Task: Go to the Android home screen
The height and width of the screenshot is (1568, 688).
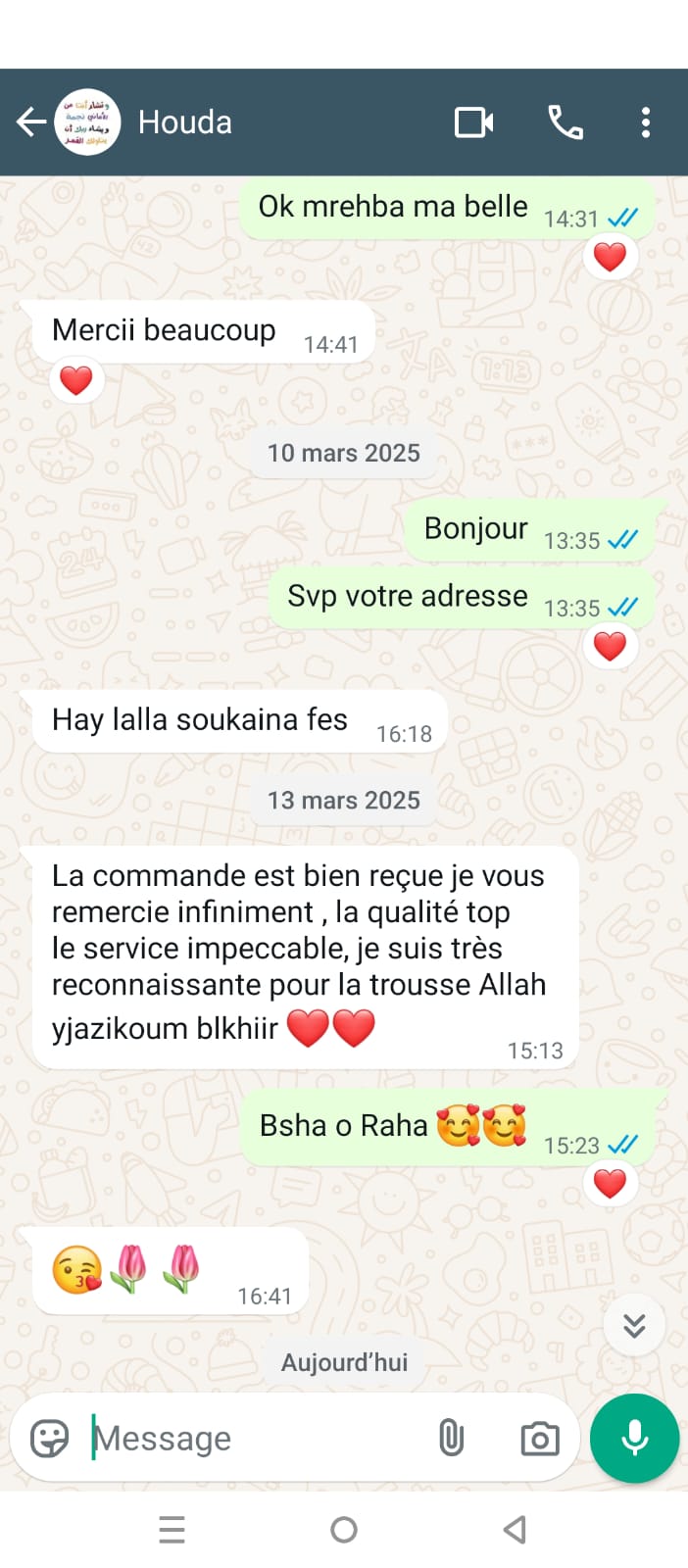Action: coord(344,1530)
